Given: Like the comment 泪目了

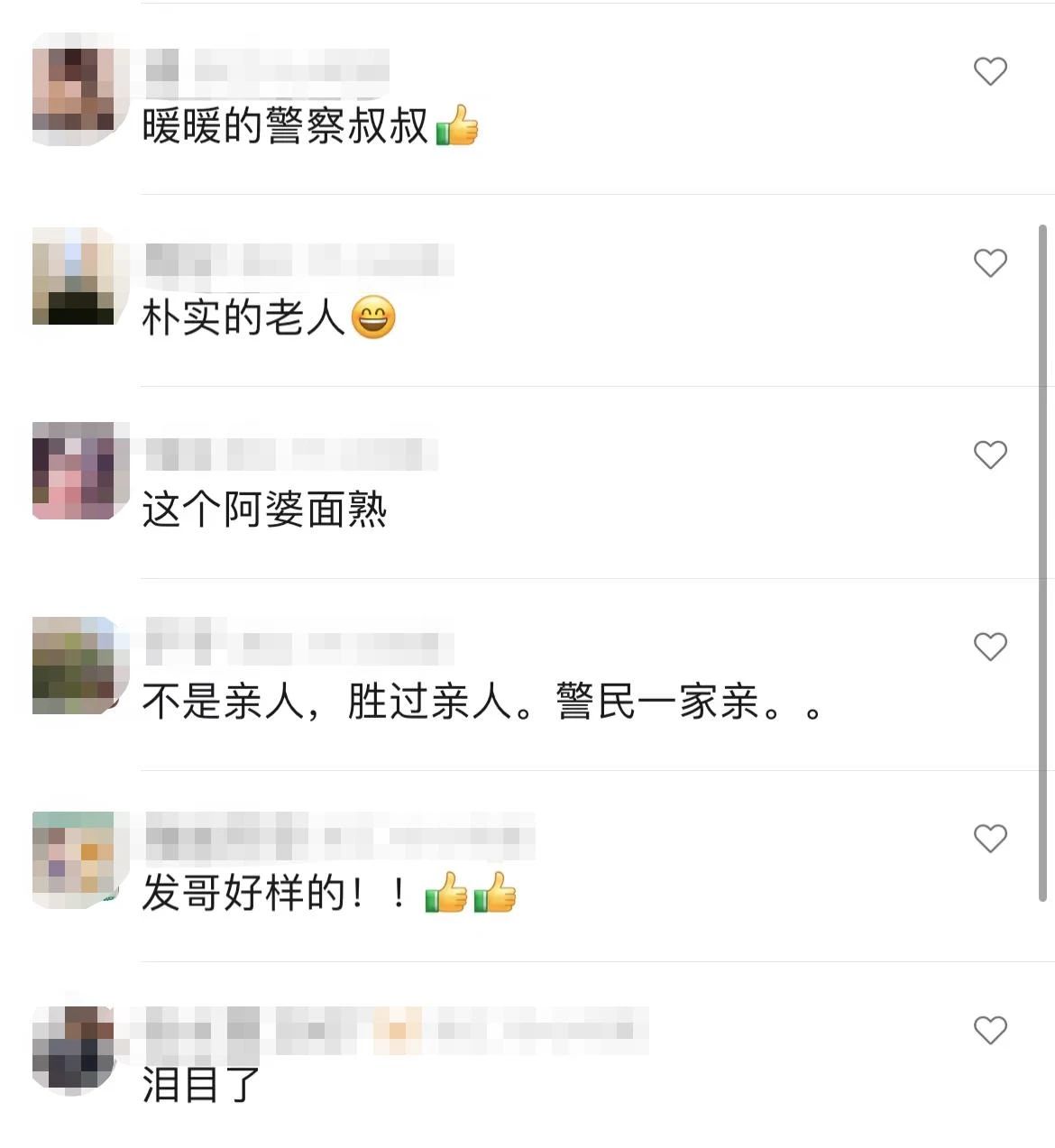Looking at the screenshot, I should click(x=990, y=1030).
